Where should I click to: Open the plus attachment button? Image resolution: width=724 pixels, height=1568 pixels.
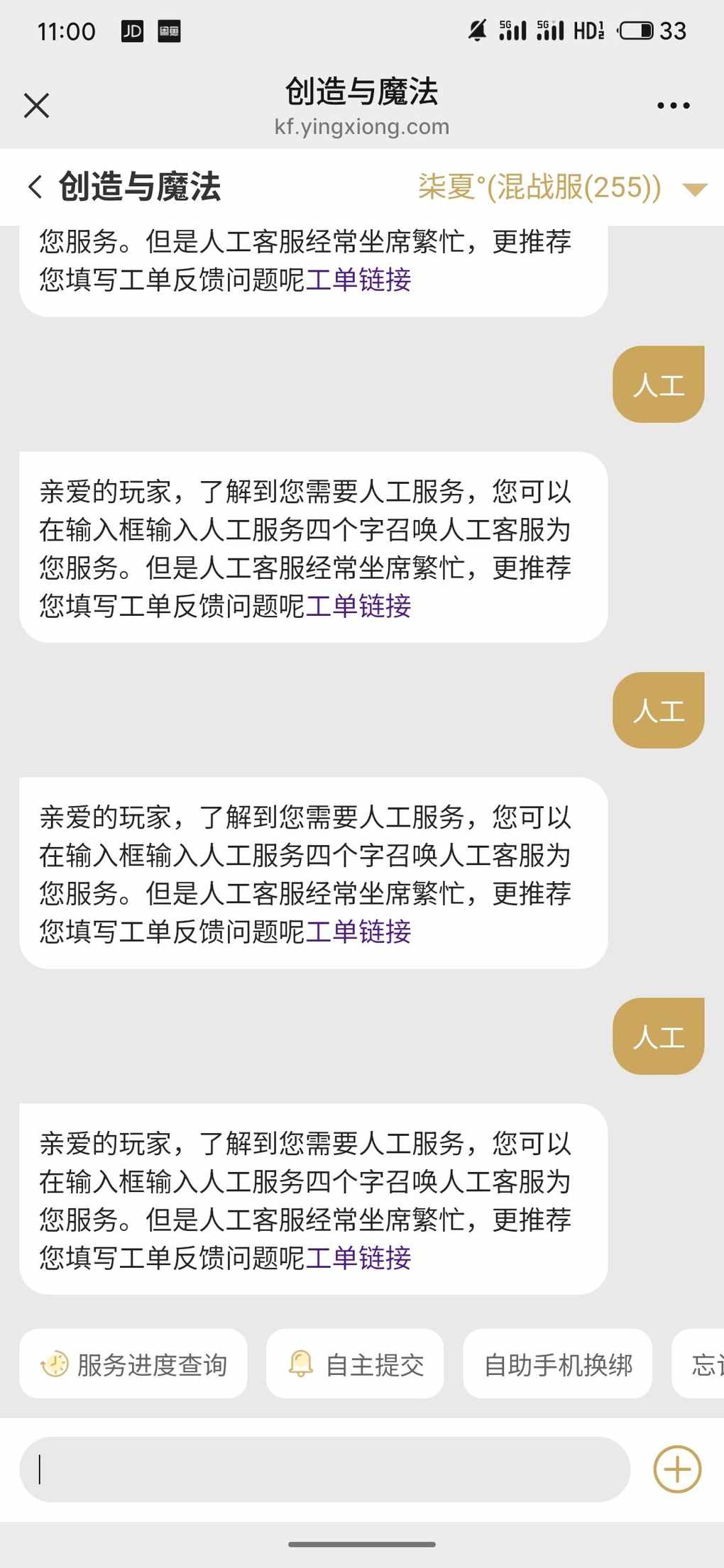click(676, 1469)
